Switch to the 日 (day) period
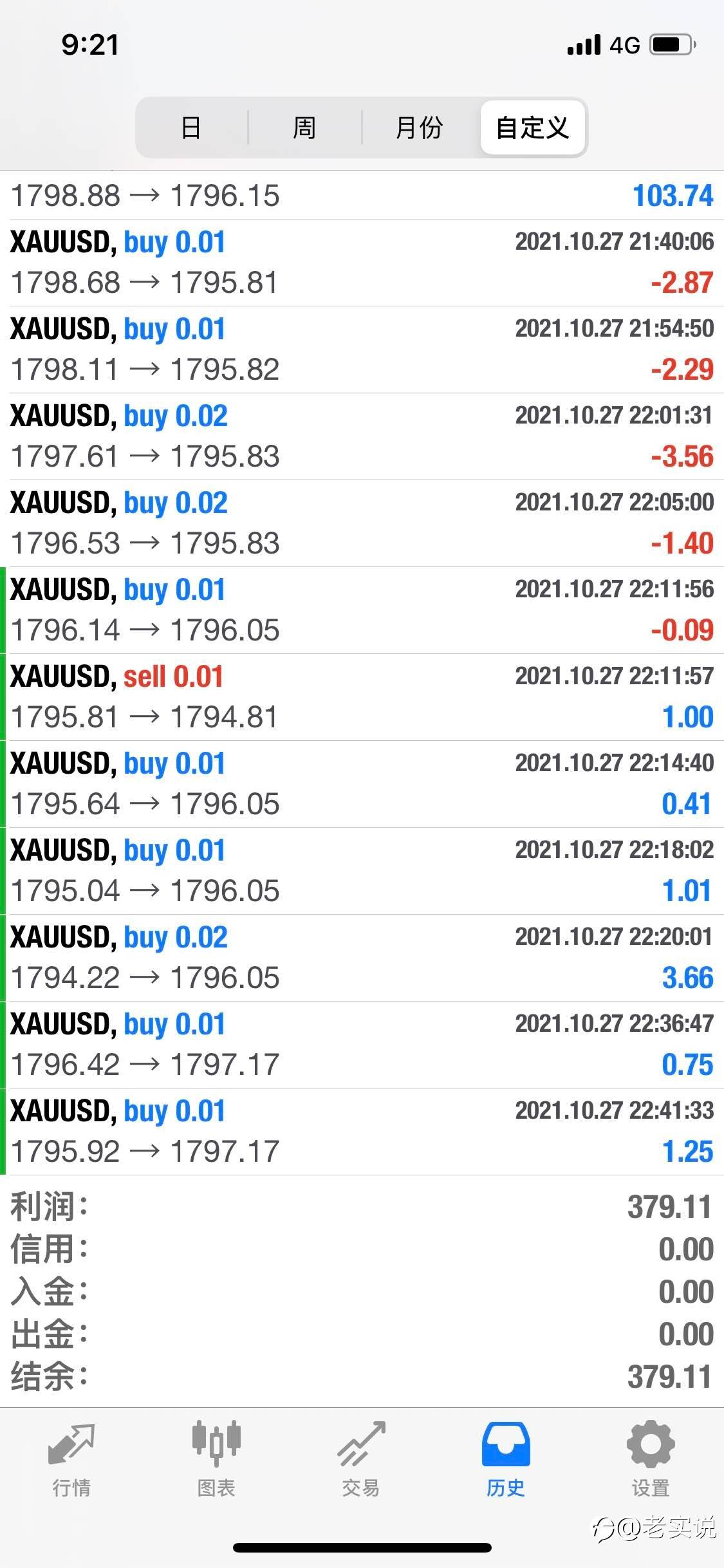 191,127
